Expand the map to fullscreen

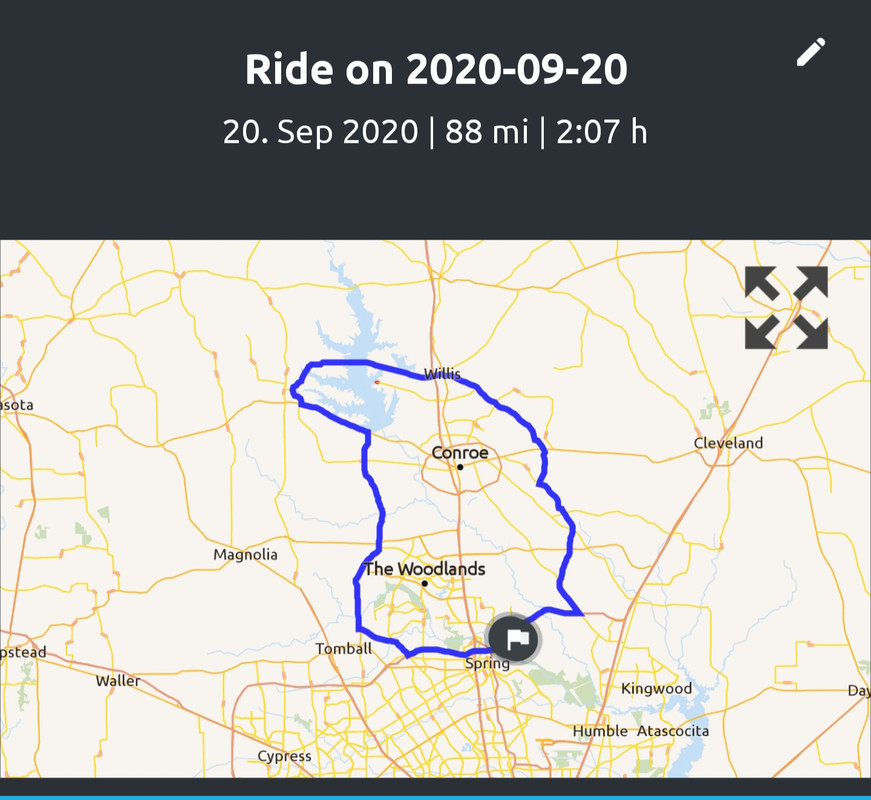pyautogui.click(x=786, y=308)
